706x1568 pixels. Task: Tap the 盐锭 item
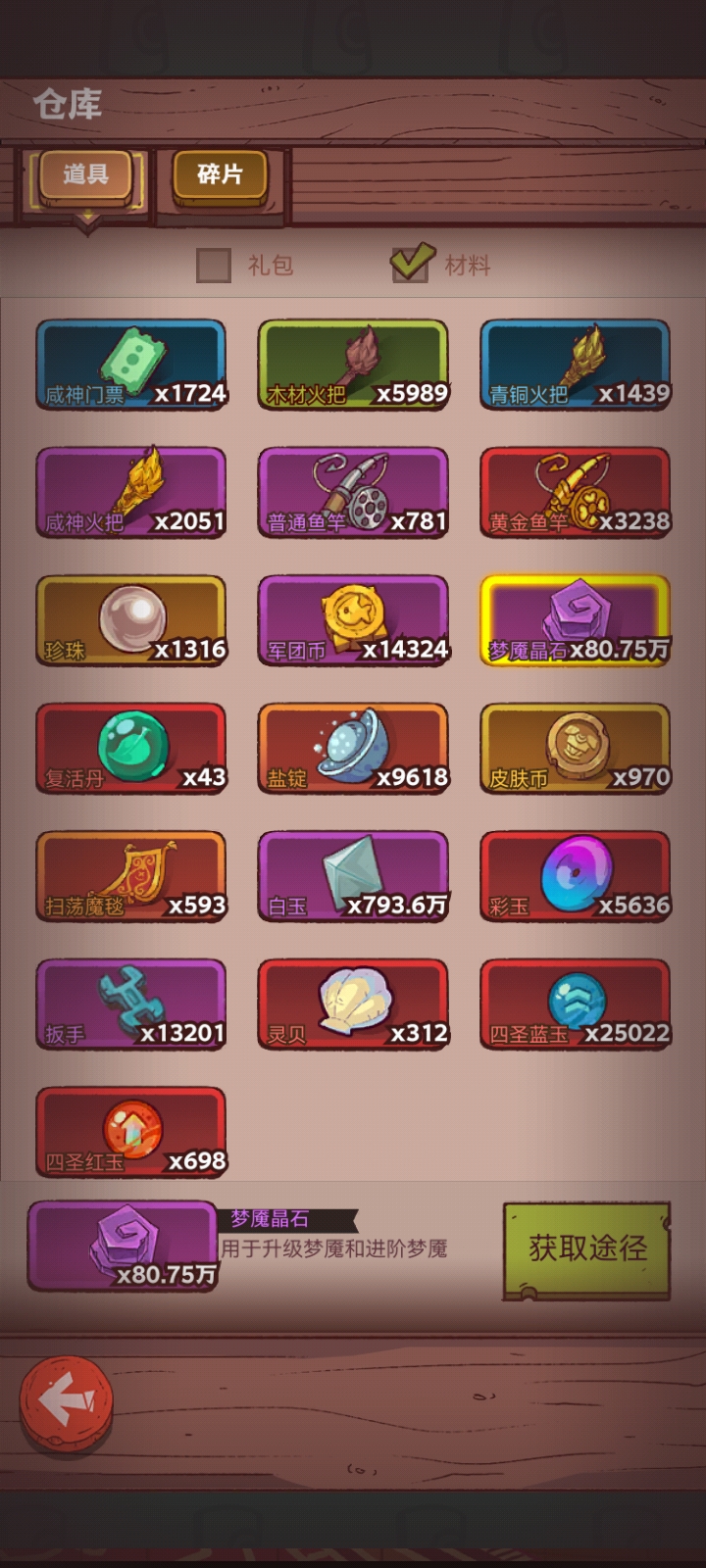[353, 749]
